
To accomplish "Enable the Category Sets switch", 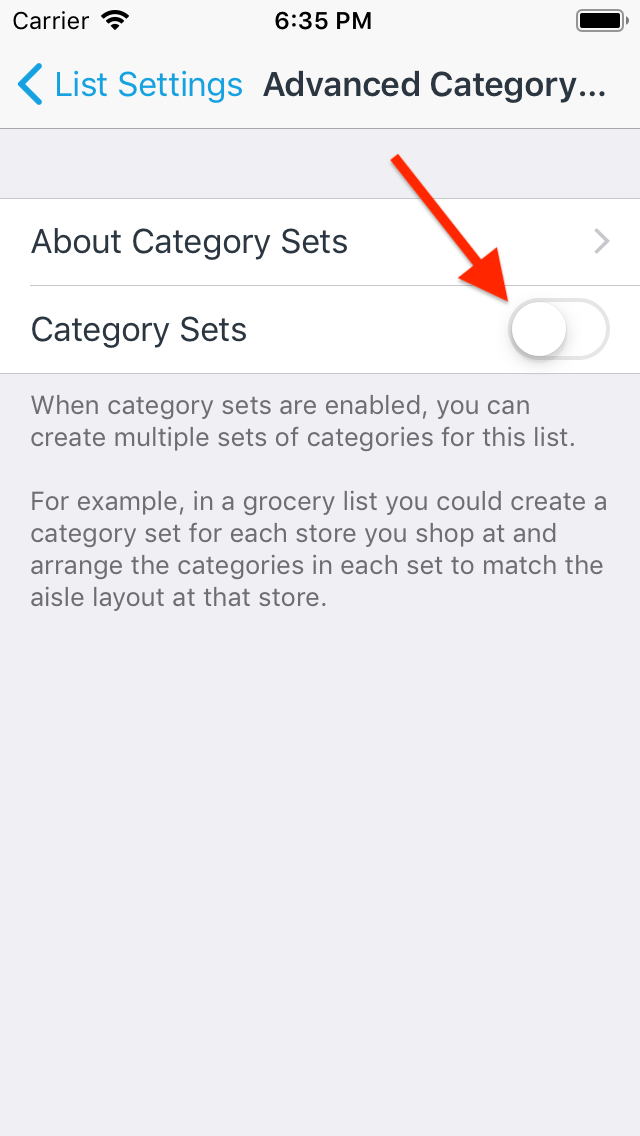I will [559, 329].
